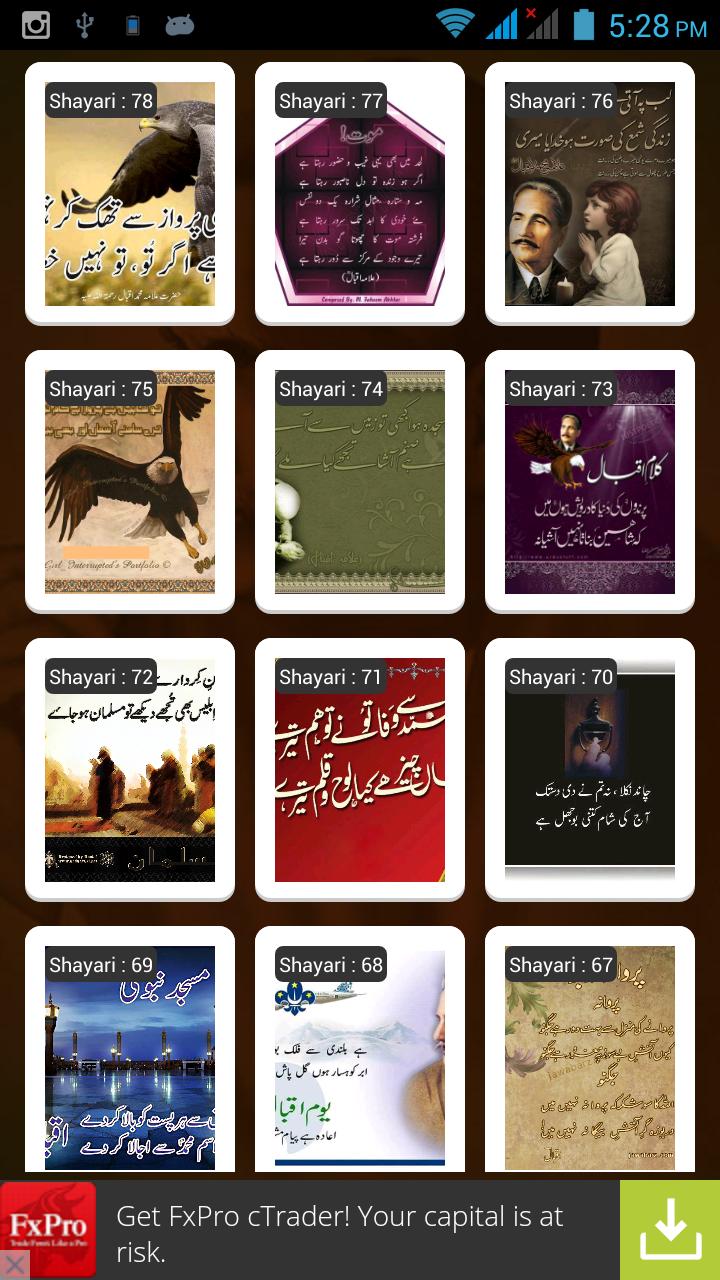Open the Shayari : 74 card
This screenshot has width=720, height=1280.
pyautogui.click(x=360, y=482)
